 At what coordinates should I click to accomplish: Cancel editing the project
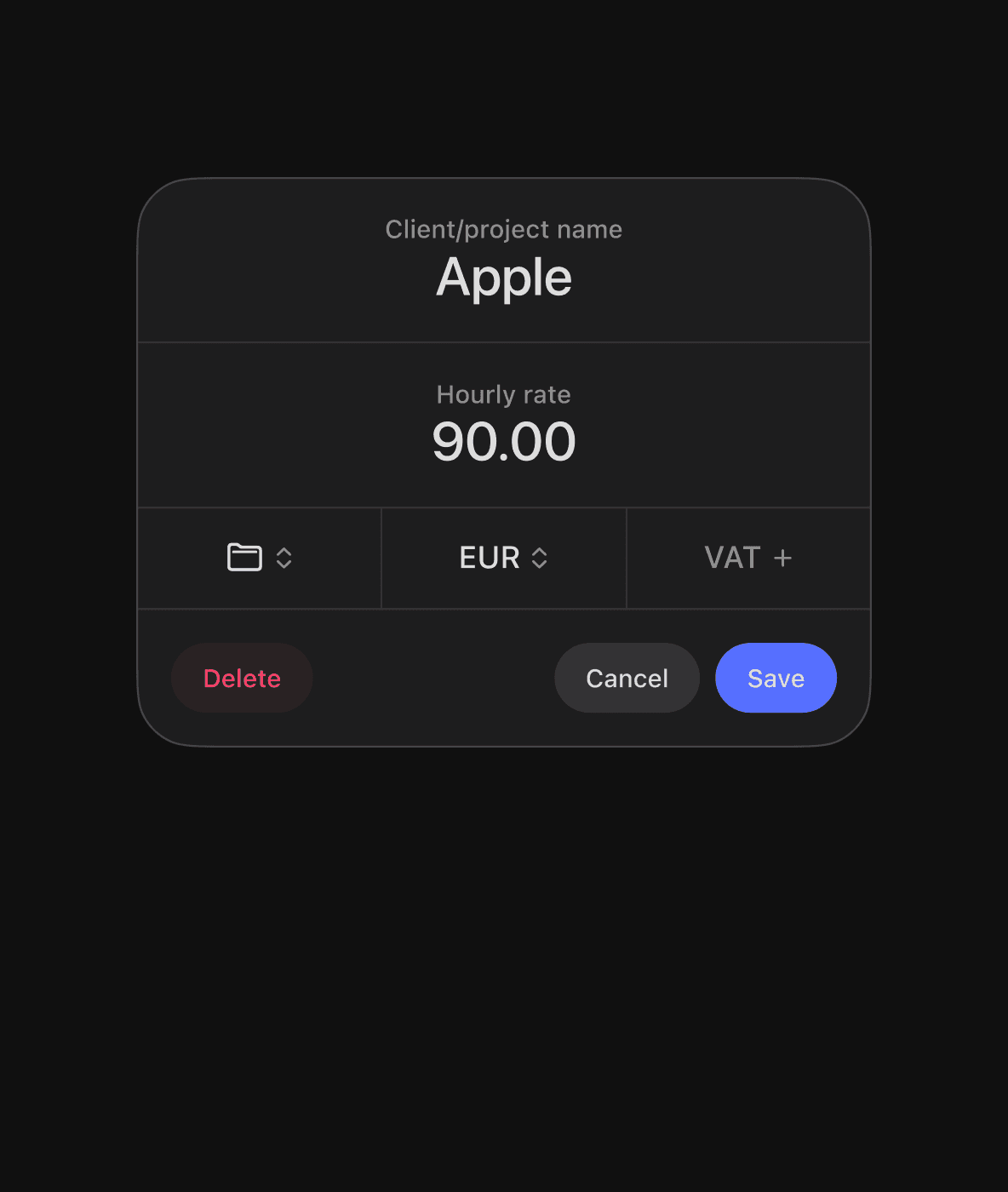click(x=627, y=678)
